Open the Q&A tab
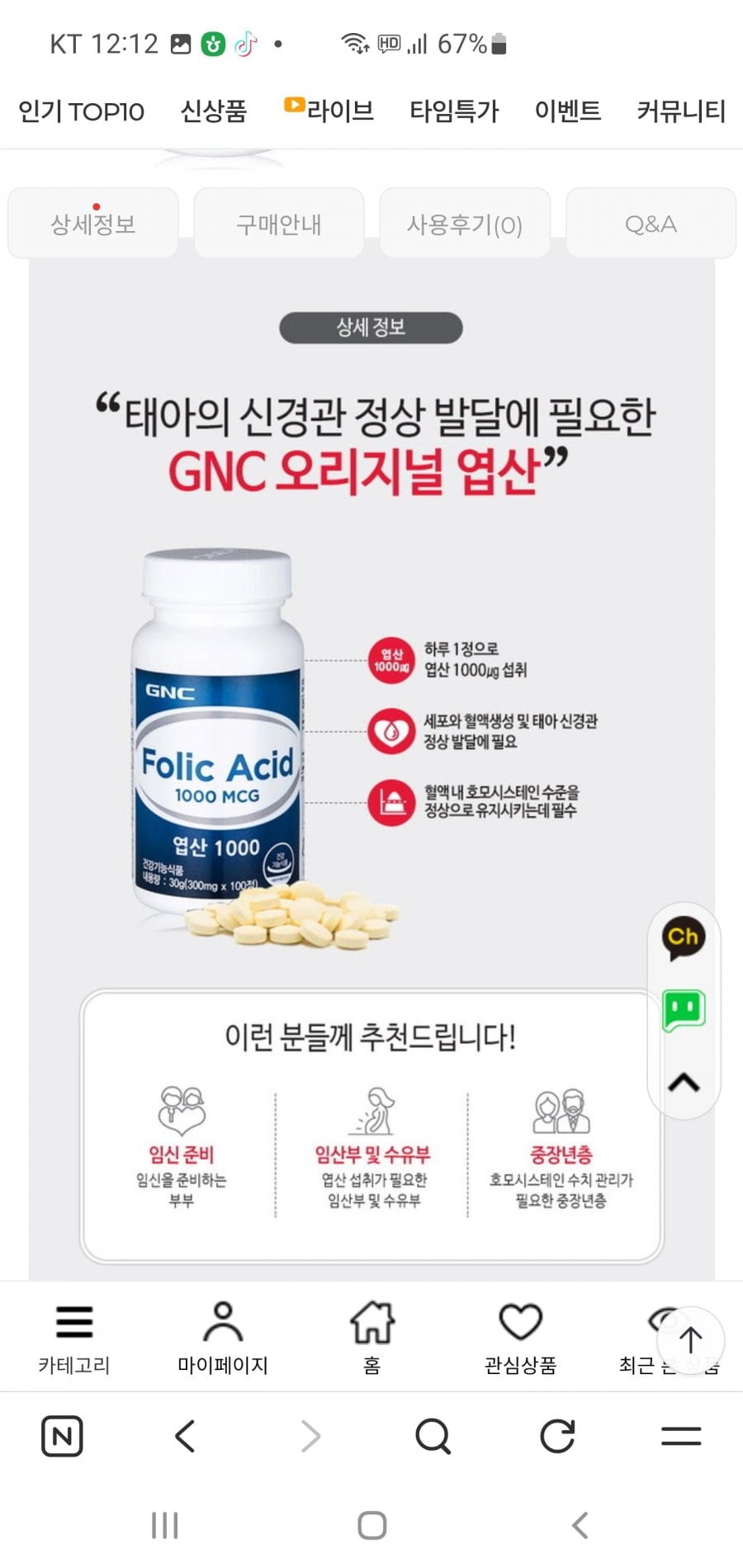 click(651, 224)
